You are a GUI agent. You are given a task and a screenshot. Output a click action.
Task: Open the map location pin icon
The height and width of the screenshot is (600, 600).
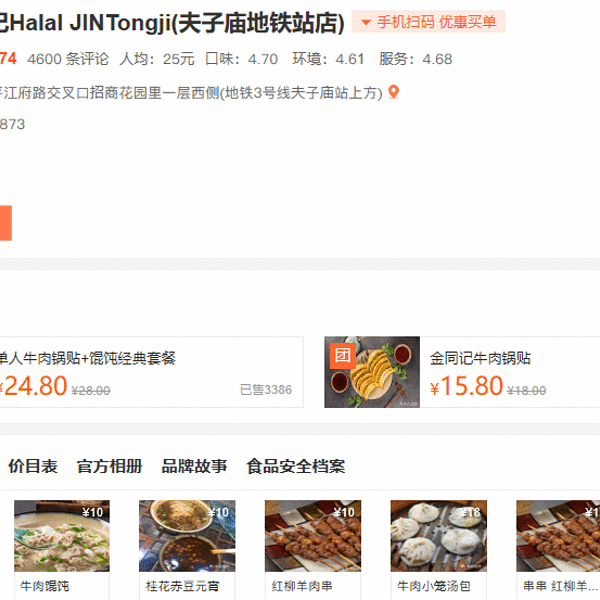(394, 92)
